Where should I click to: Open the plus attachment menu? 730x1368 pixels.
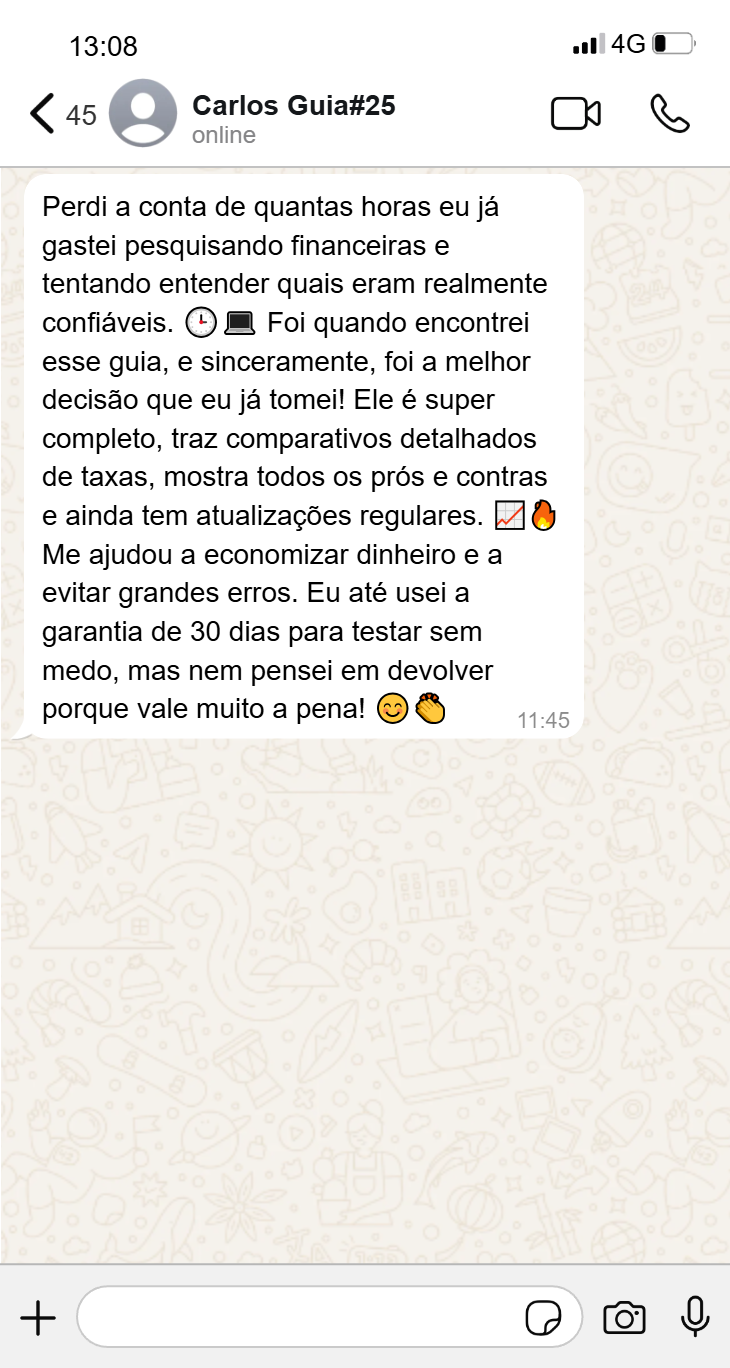[38, 1318]
